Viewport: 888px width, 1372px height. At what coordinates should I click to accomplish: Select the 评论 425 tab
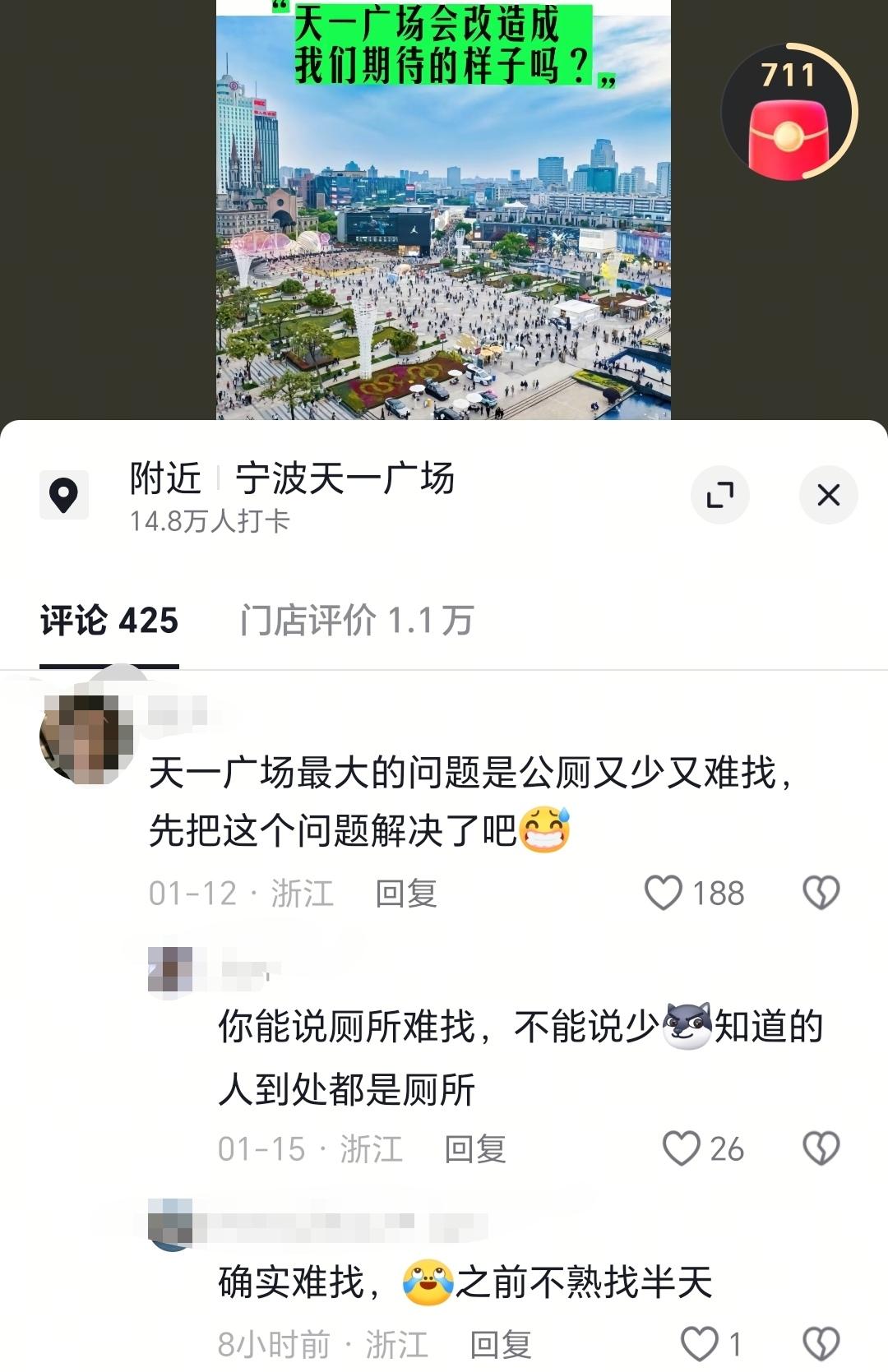[x=109, y=622]
